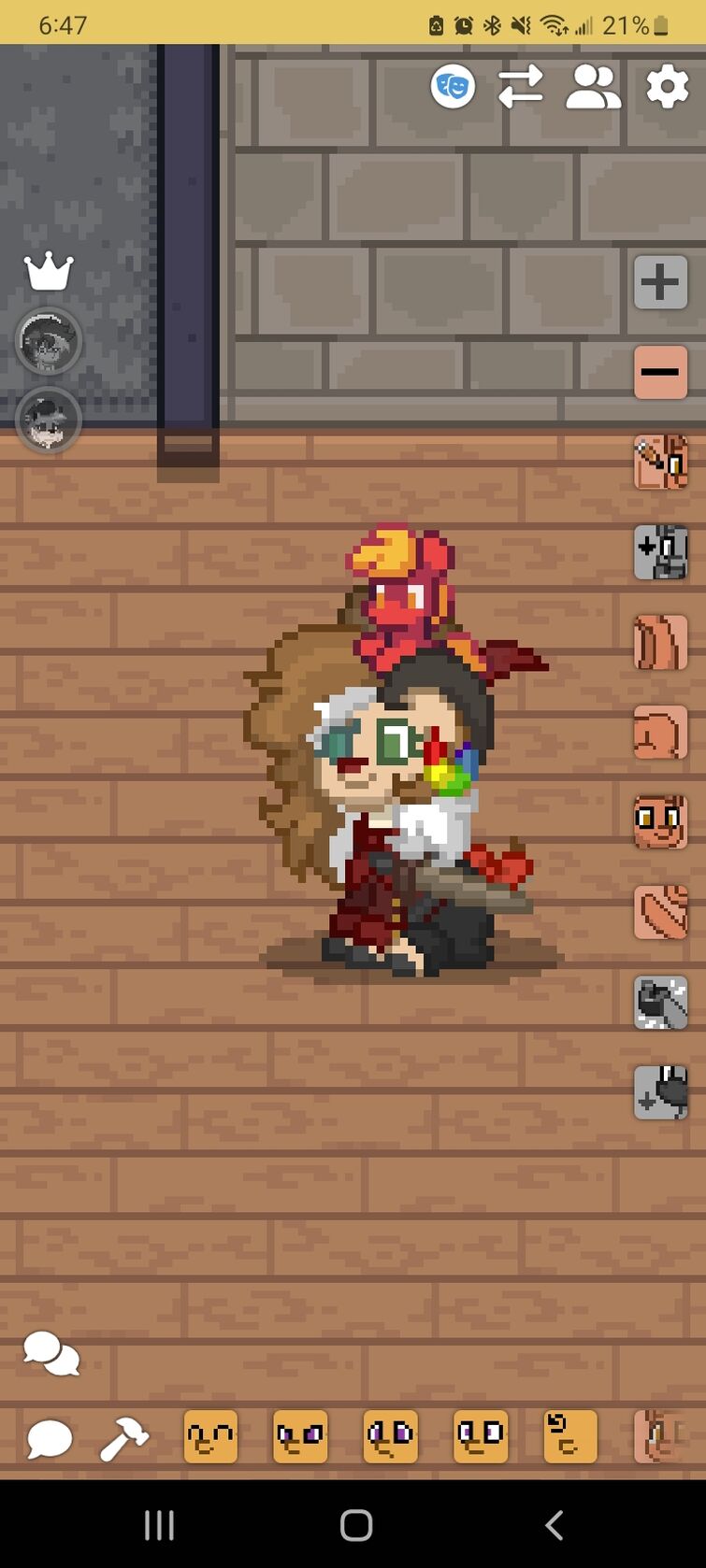Use the angry purple-eyes expression
This screenshot has width=706, height=1568.
[x=300, y=1436]
